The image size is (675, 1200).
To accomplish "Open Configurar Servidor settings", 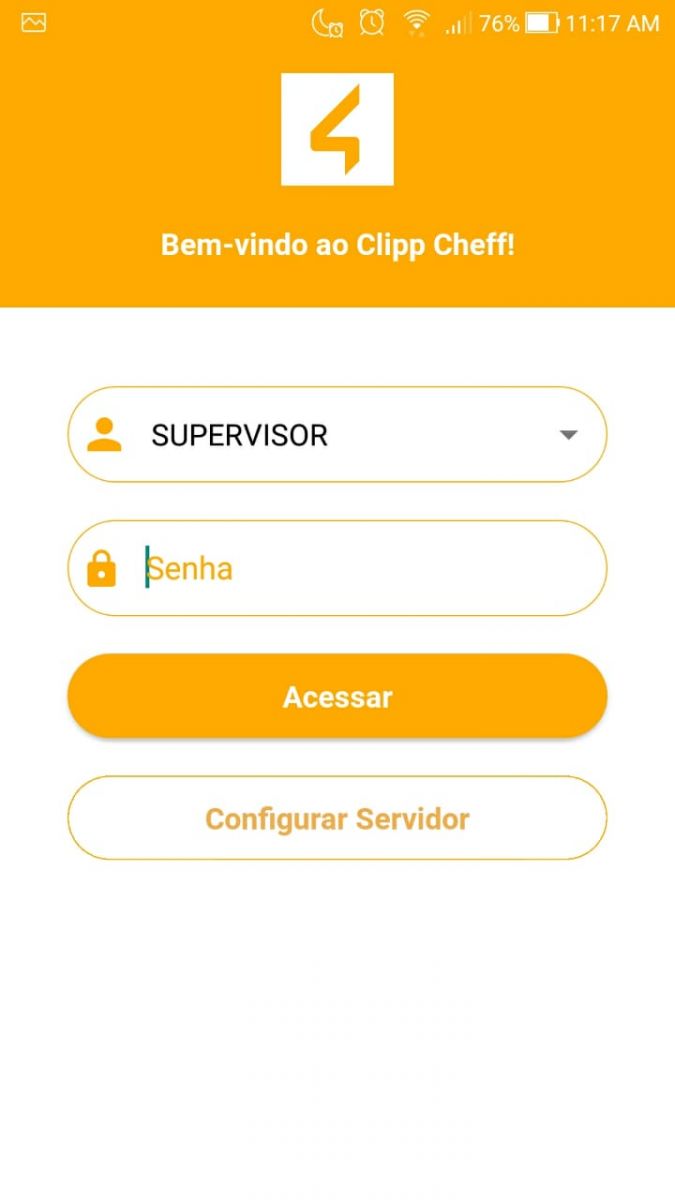I will [x=337, y=819].
